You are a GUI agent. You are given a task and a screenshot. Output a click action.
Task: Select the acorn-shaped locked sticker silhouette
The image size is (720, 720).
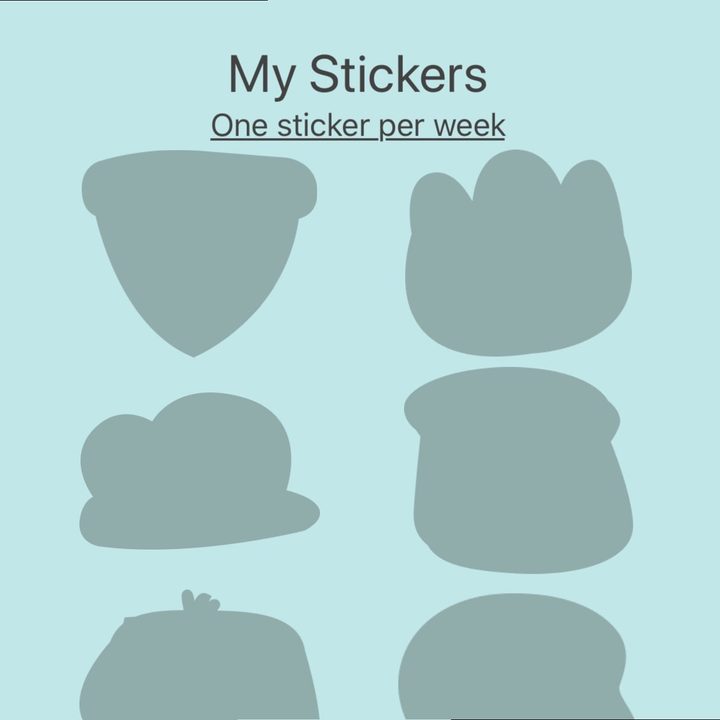198,245
